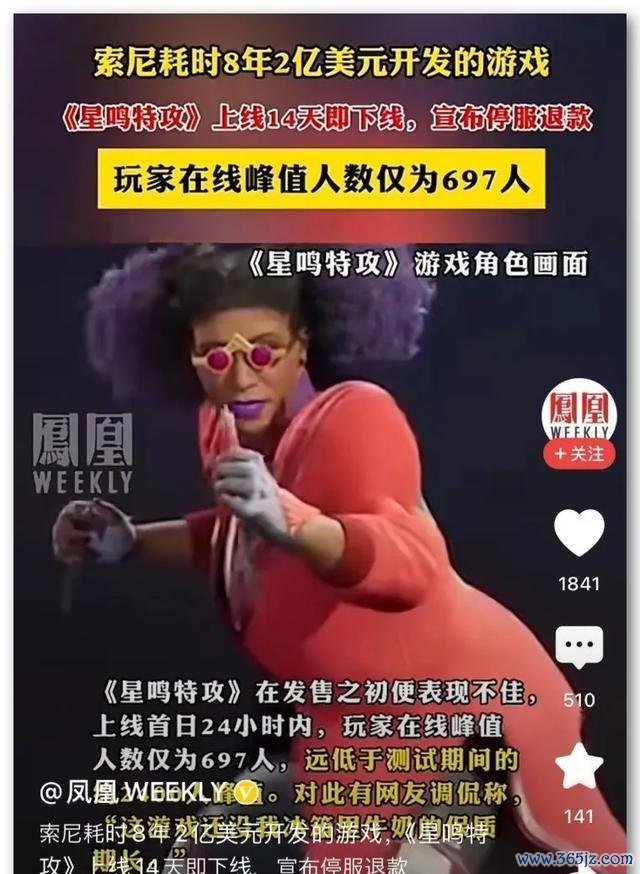The width and height of the screenshot is (640, 874).
Task: Follow the account via +关注
Action: coord(579,453)
